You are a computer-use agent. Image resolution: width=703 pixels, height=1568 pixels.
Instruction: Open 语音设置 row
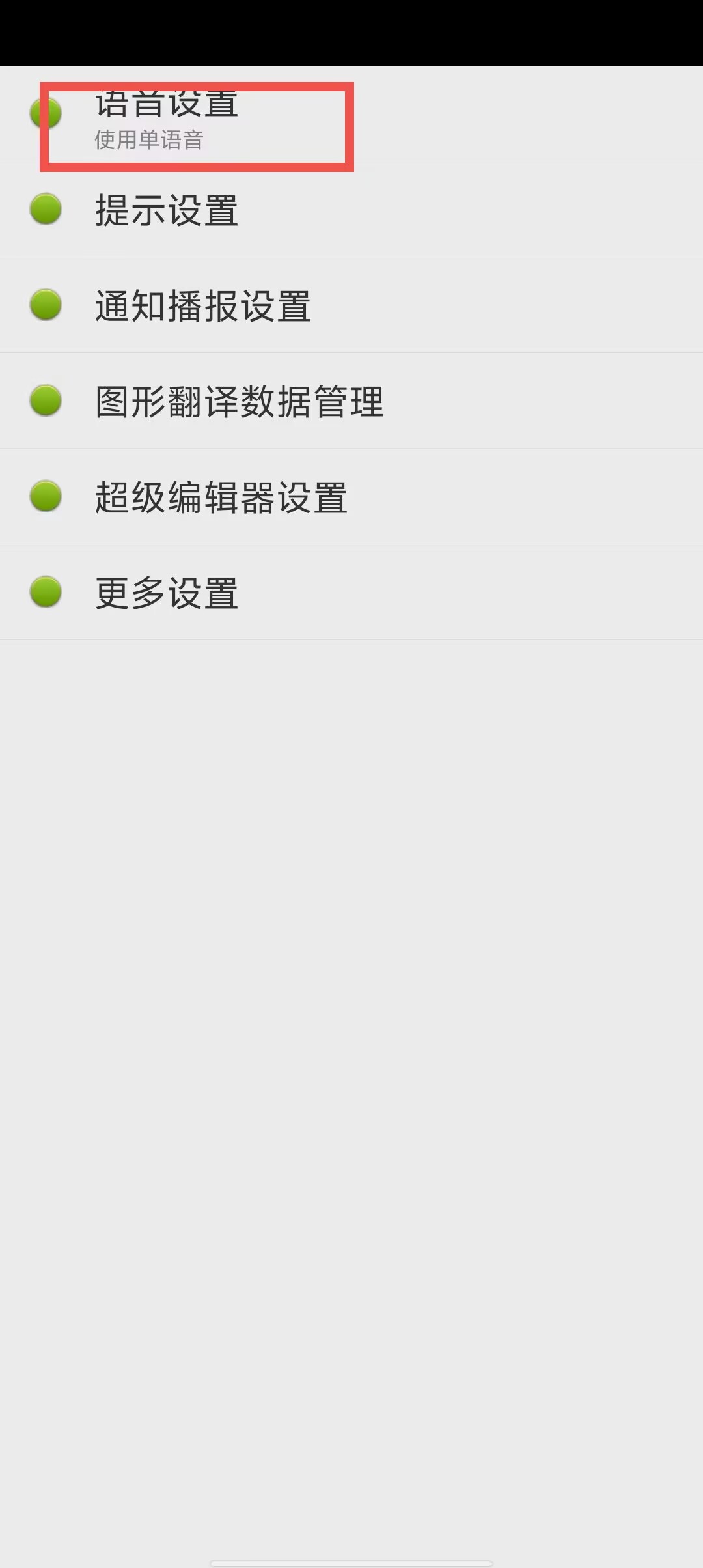point(351,114)
